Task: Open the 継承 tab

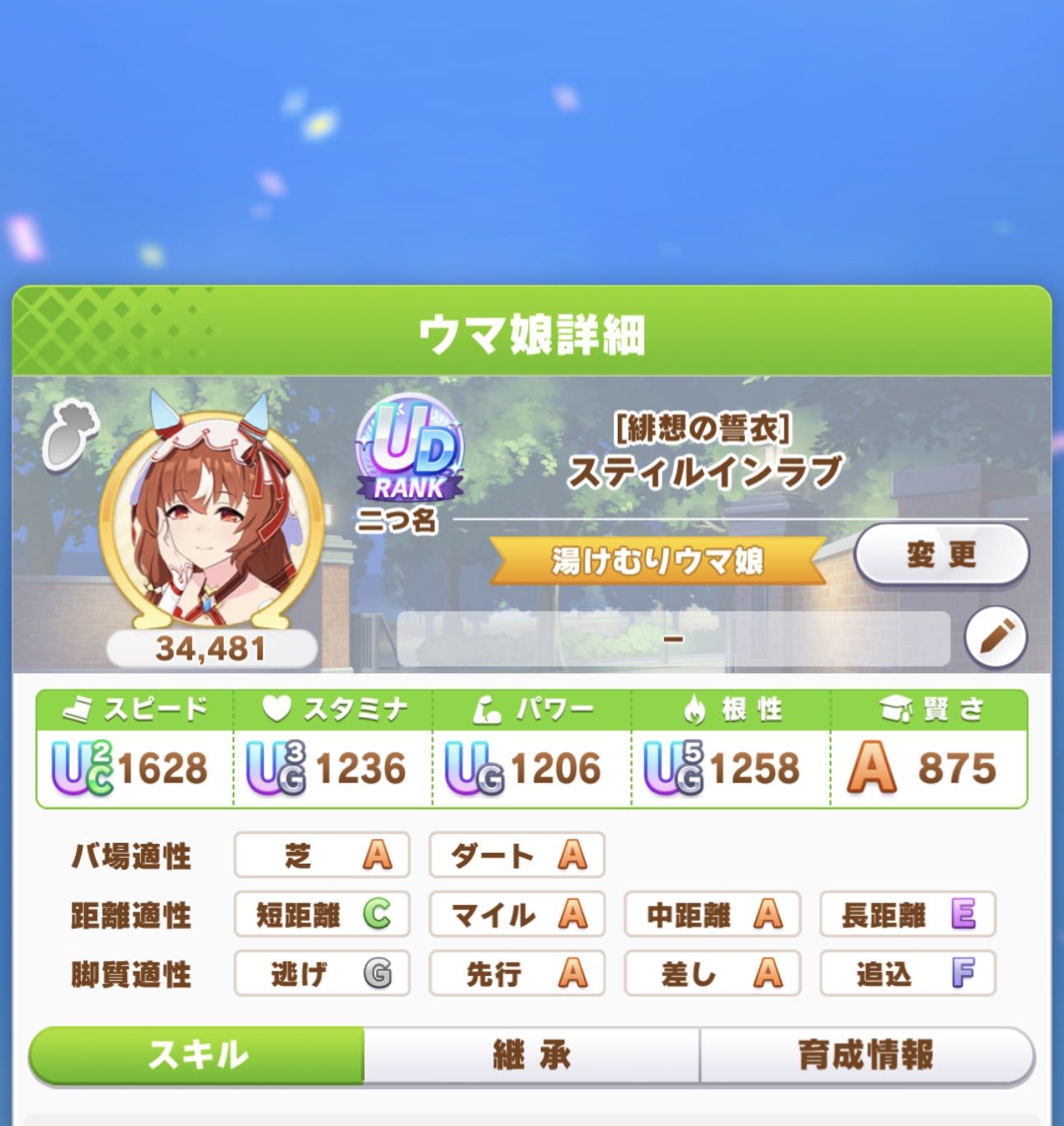Action: tap(531, 1055)
